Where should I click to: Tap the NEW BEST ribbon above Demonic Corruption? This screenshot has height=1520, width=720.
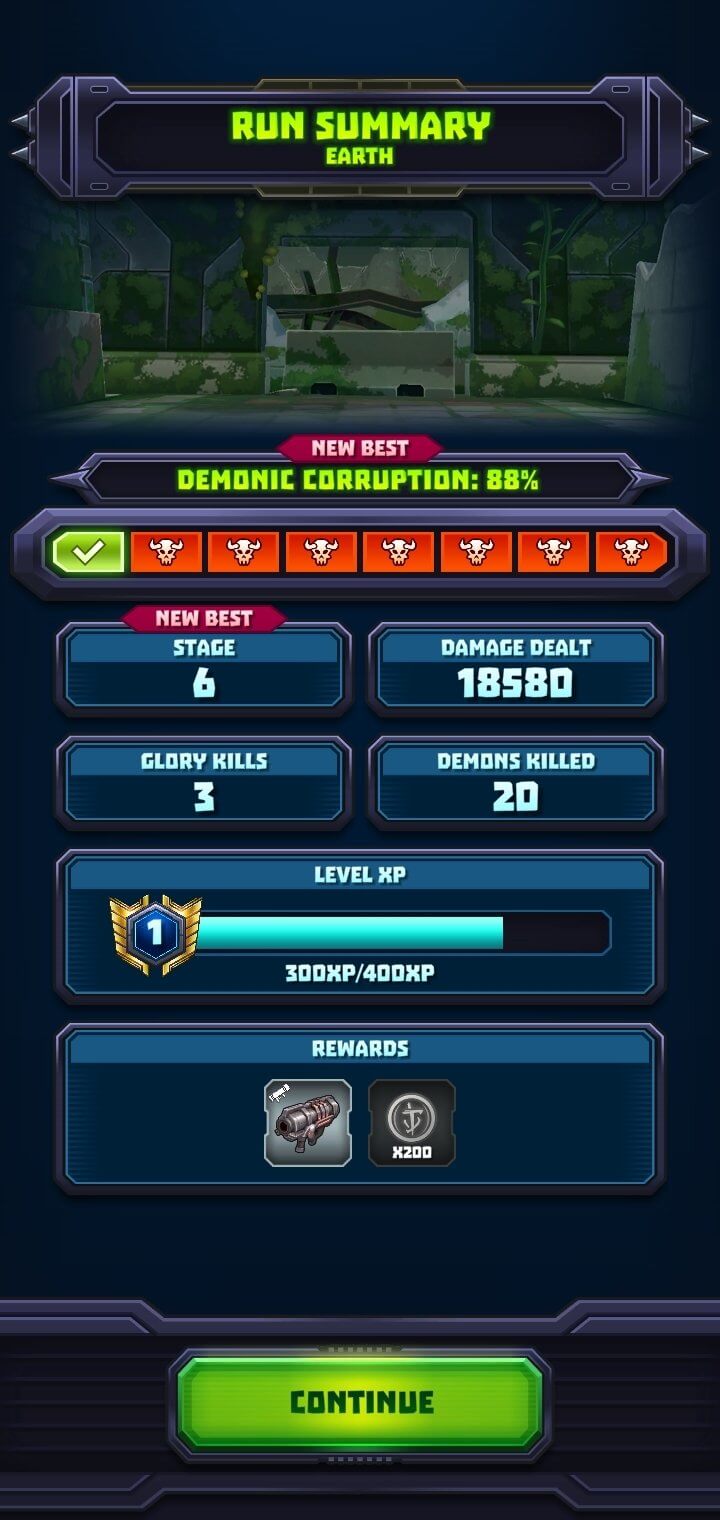pyautogui.click(x=358, y=447)
